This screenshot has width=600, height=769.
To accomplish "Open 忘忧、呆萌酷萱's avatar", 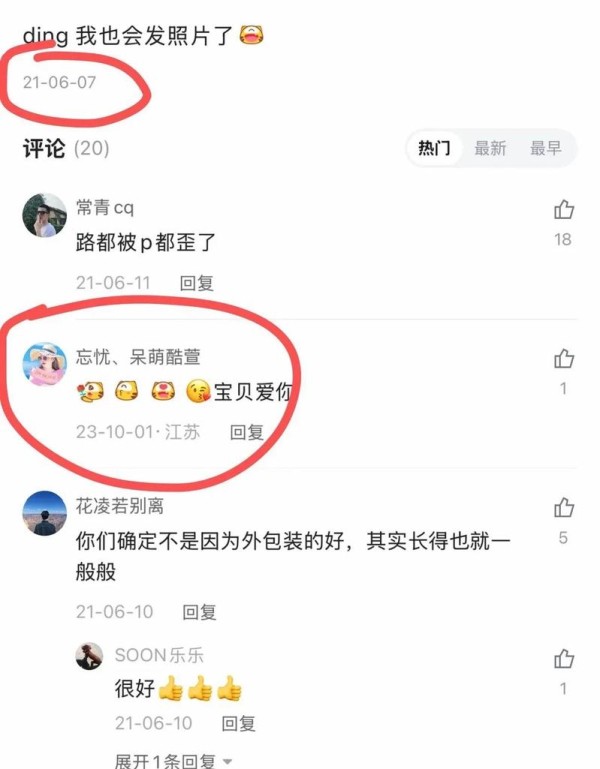I will click(45, 364).
